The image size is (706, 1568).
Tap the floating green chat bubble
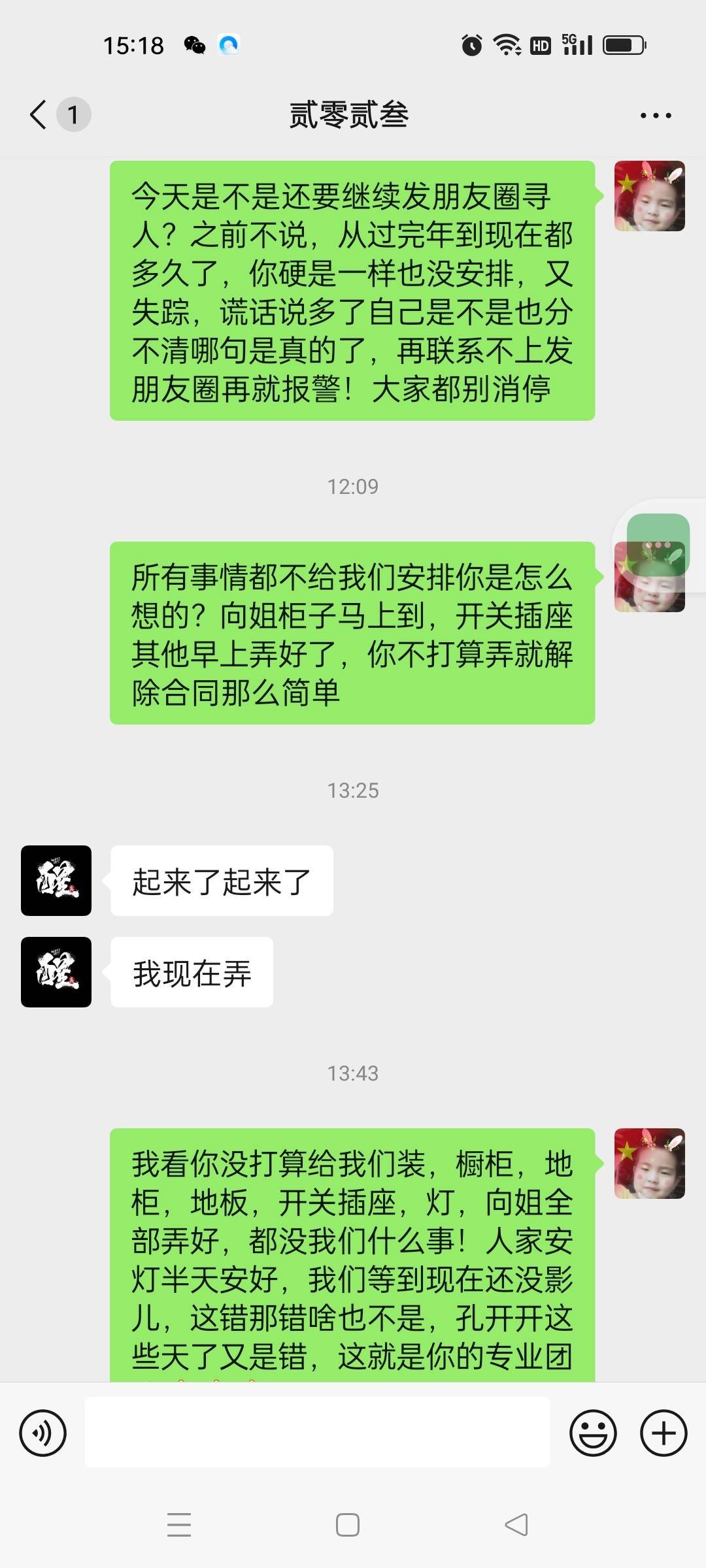(658, 544)
